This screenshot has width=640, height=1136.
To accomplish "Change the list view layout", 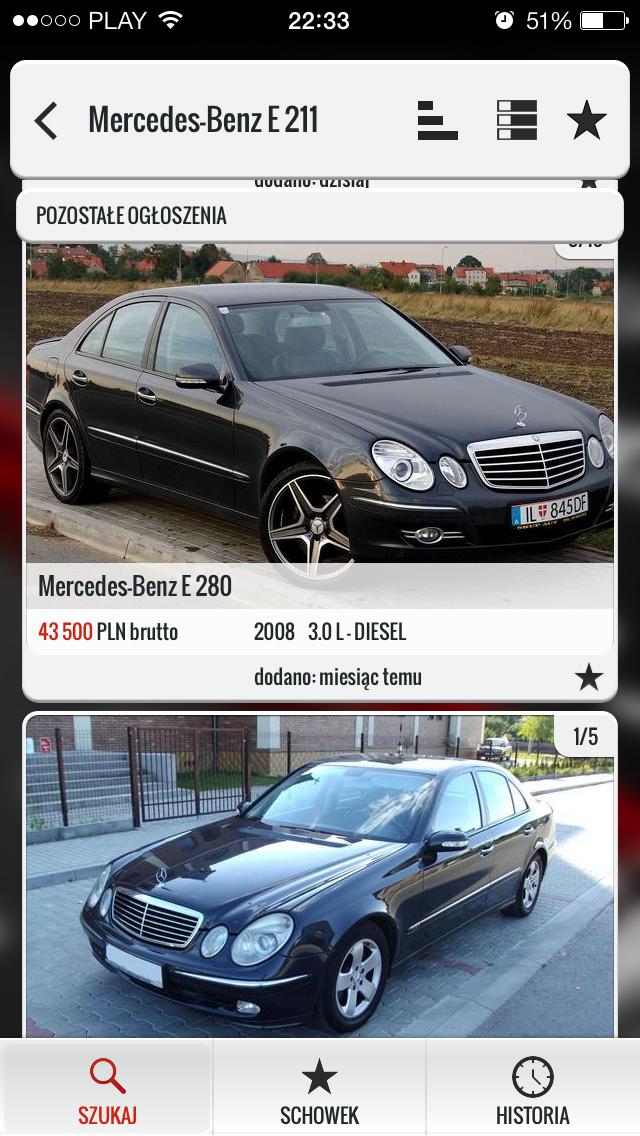I will coord(516,121).
